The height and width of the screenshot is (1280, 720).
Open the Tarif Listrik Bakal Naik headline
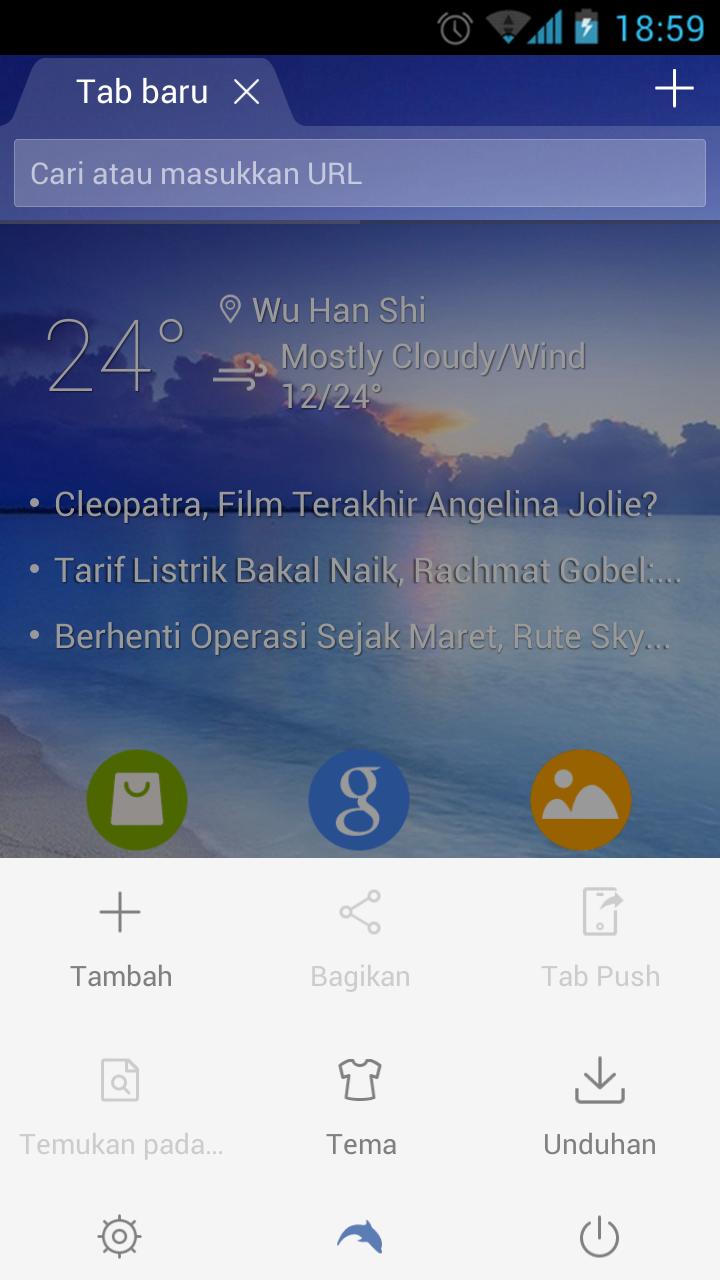(x=365, y=570)
